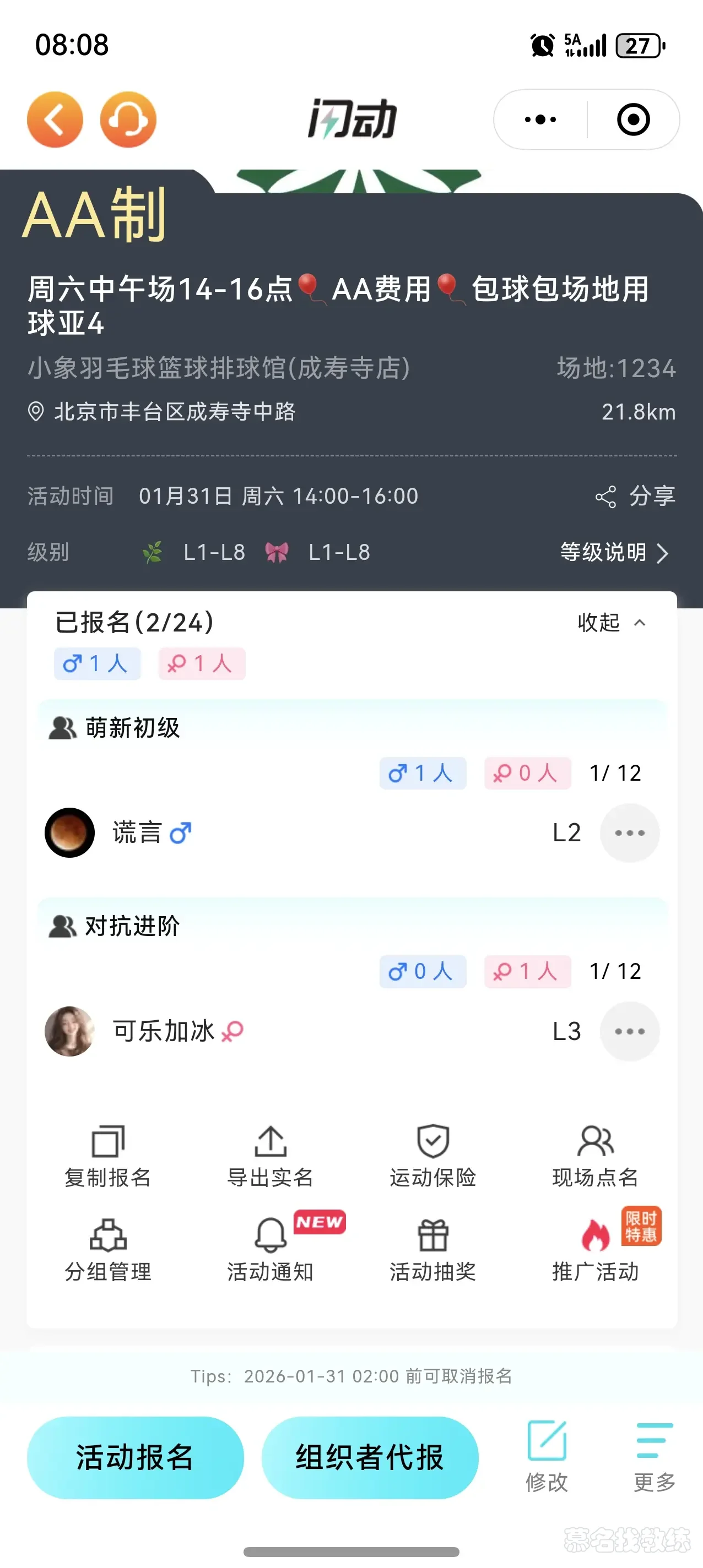Edit the activity via 修改

coord(547,1456)
